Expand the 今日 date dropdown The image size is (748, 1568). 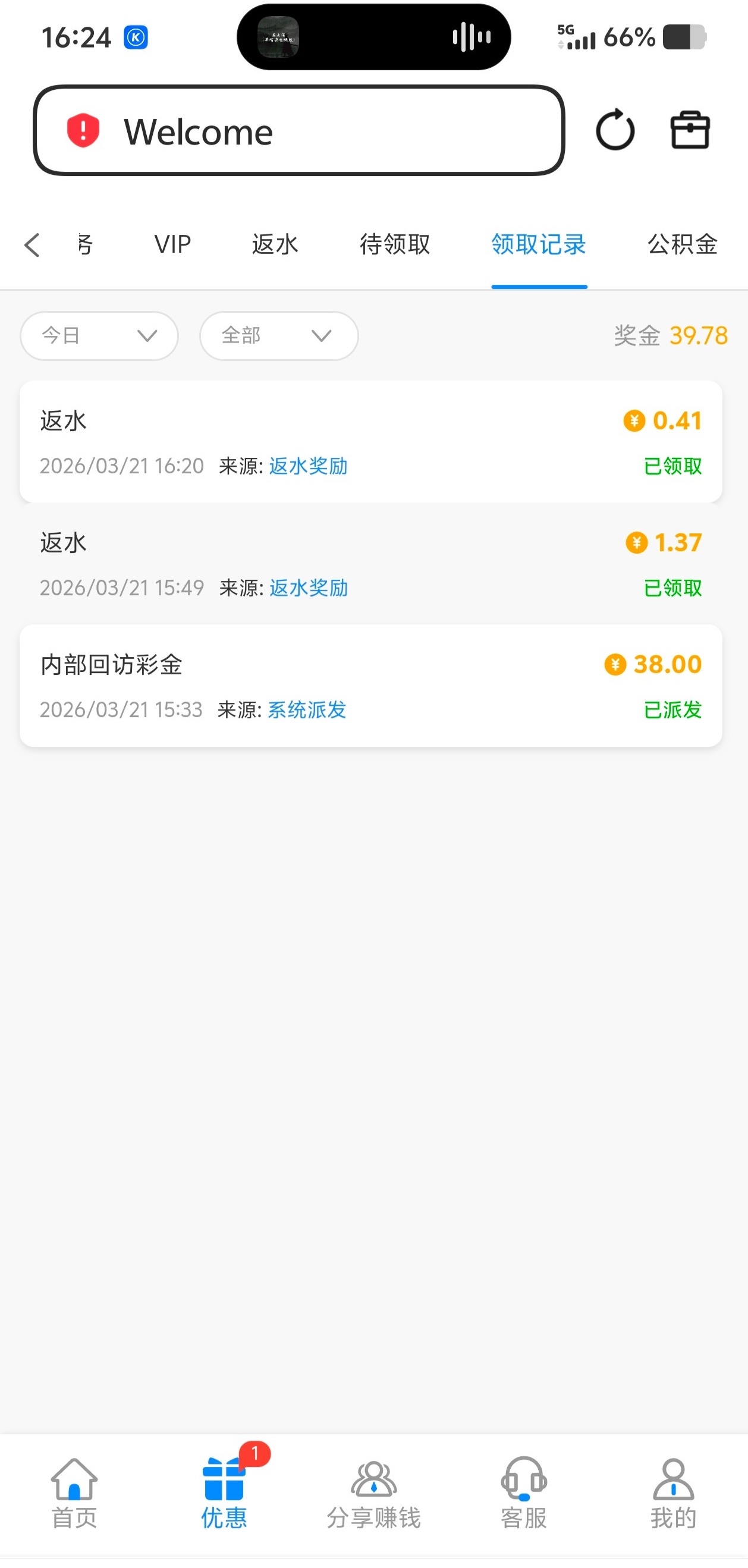99,335
